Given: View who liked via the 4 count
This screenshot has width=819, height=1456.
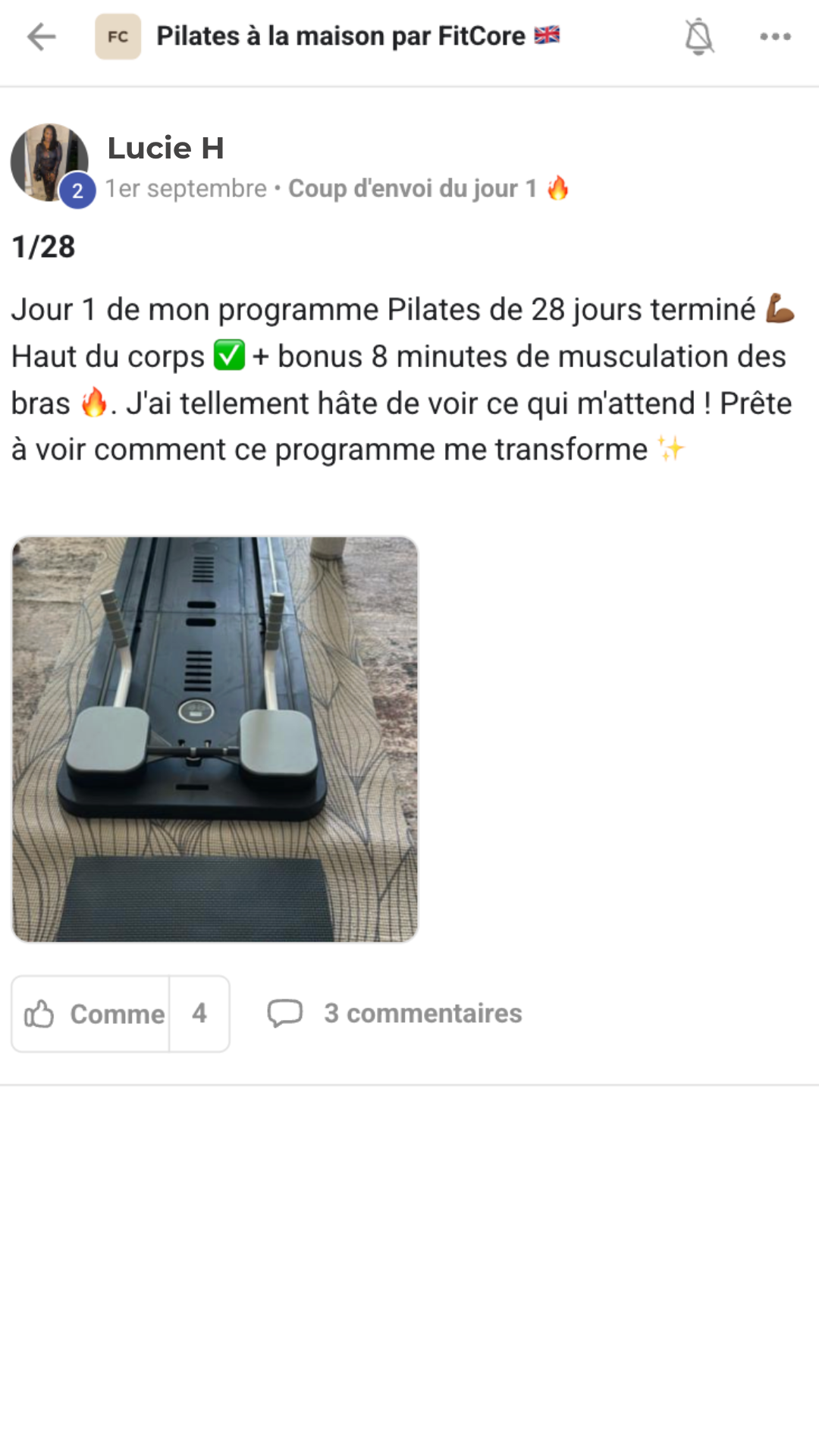Looking at the screenshot, I should (199, 1014).
